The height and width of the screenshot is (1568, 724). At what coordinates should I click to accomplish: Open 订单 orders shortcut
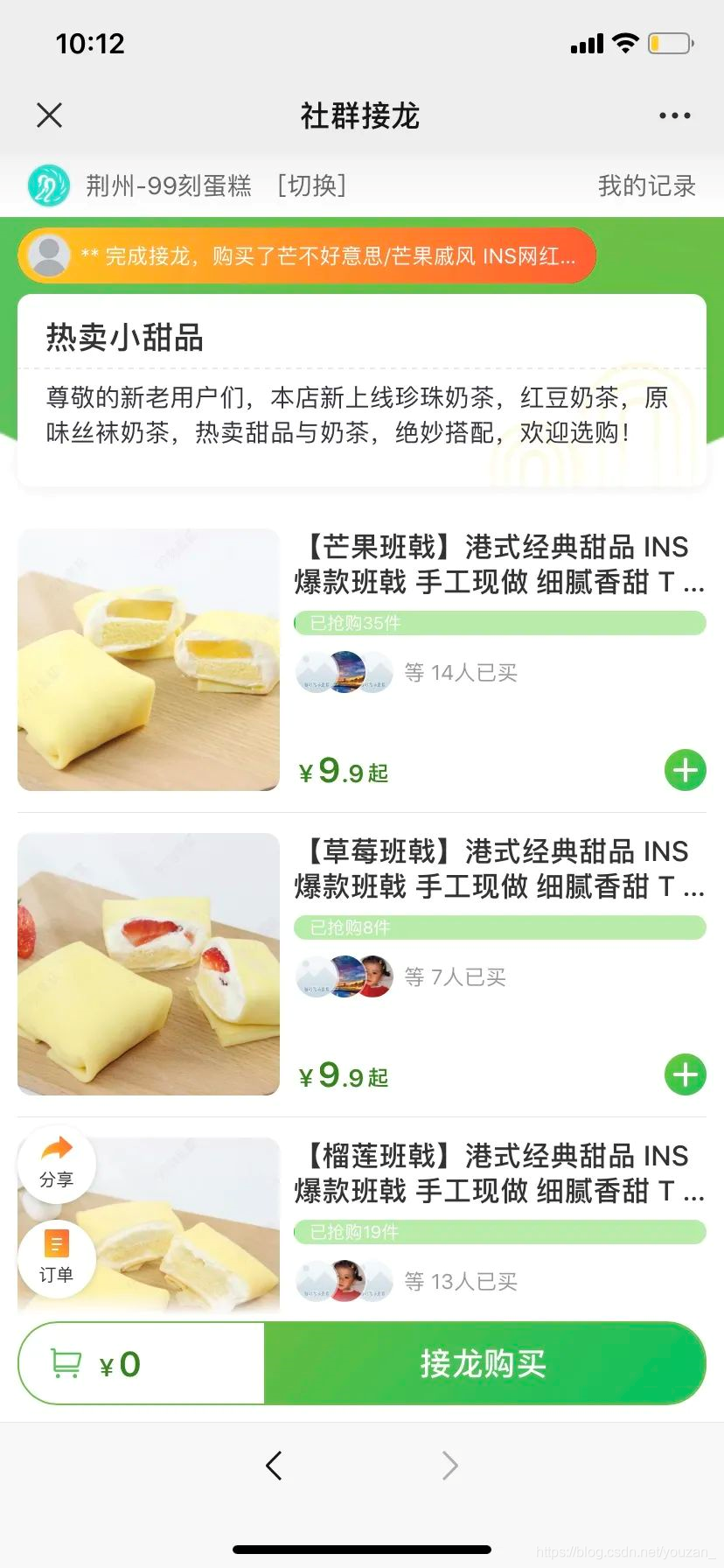[x=57, y=1258]
